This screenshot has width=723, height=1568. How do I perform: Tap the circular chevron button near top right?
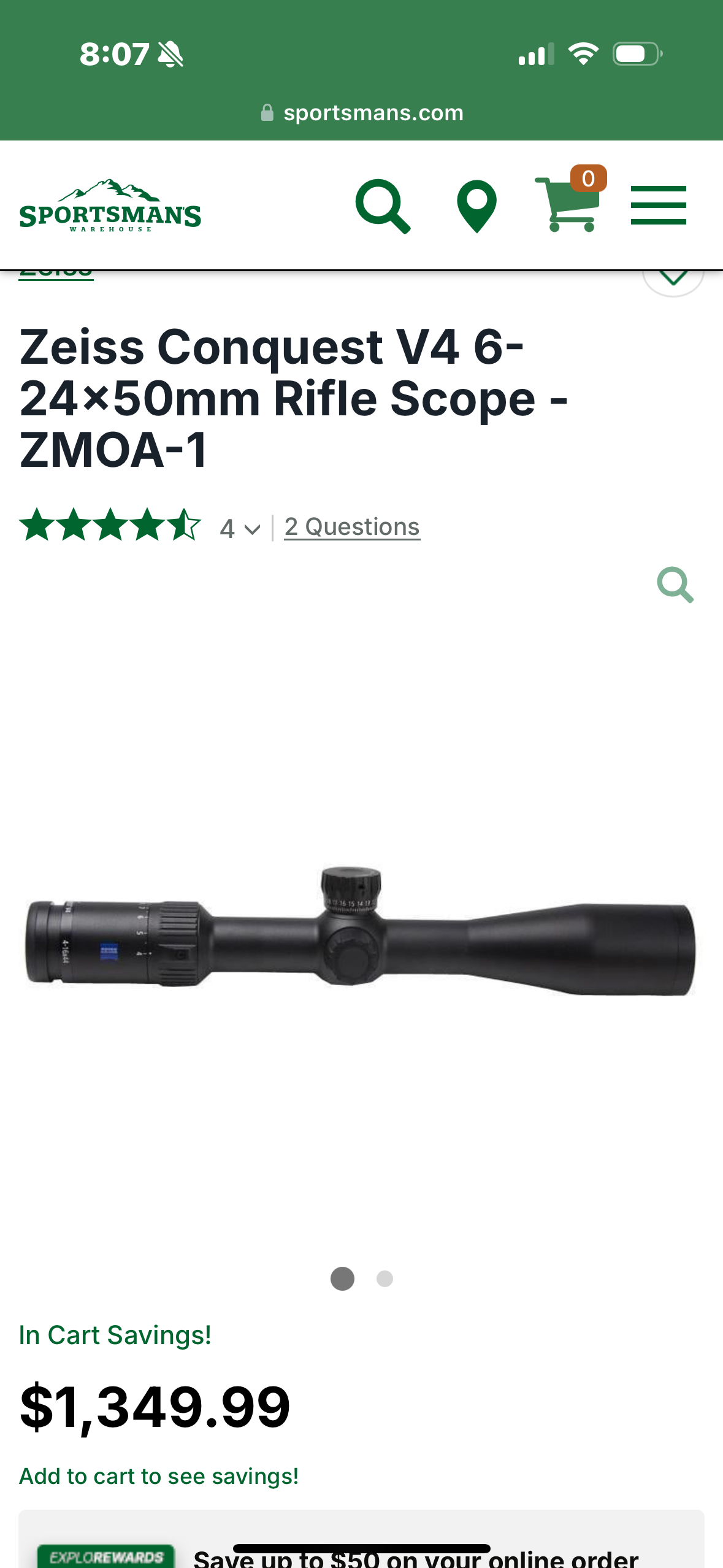673,279
